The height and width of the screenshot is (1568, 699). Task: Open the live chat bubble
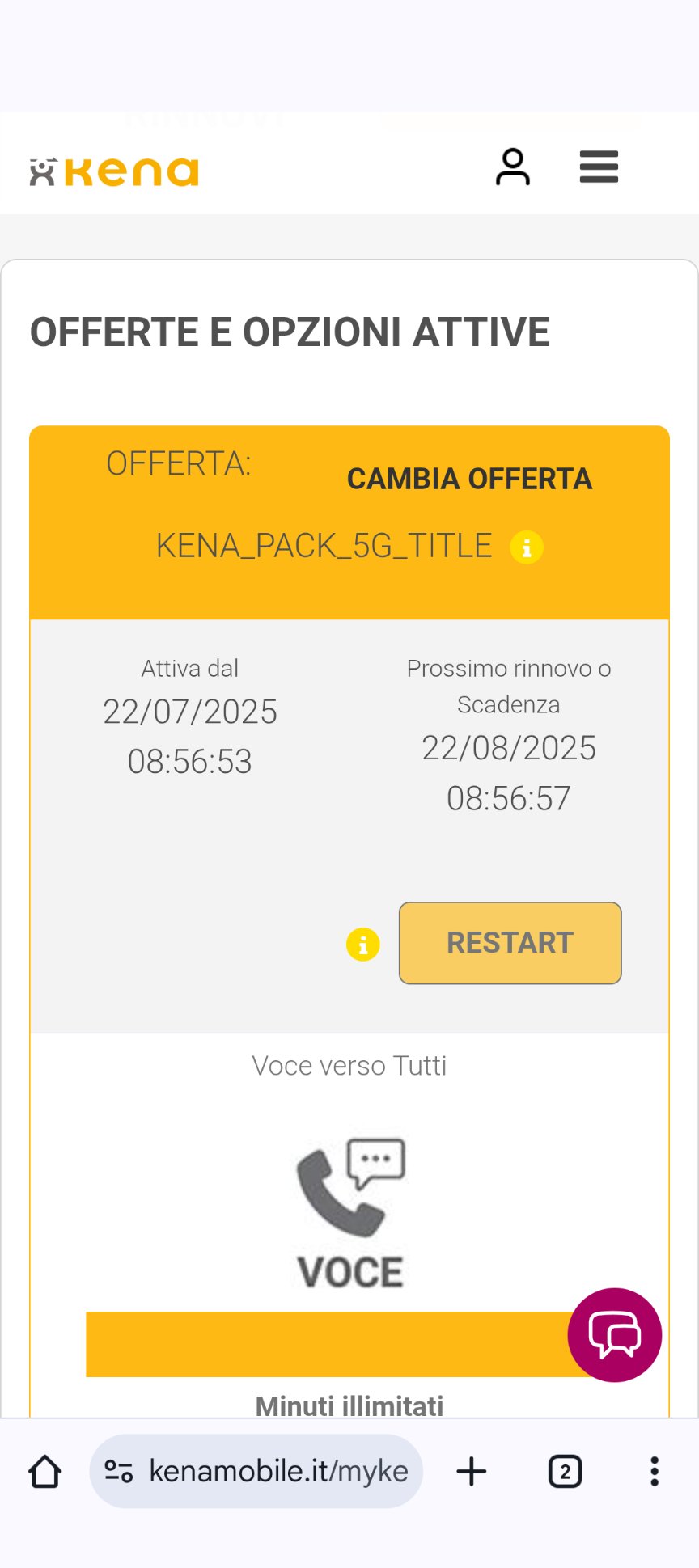pos(614,1334)
